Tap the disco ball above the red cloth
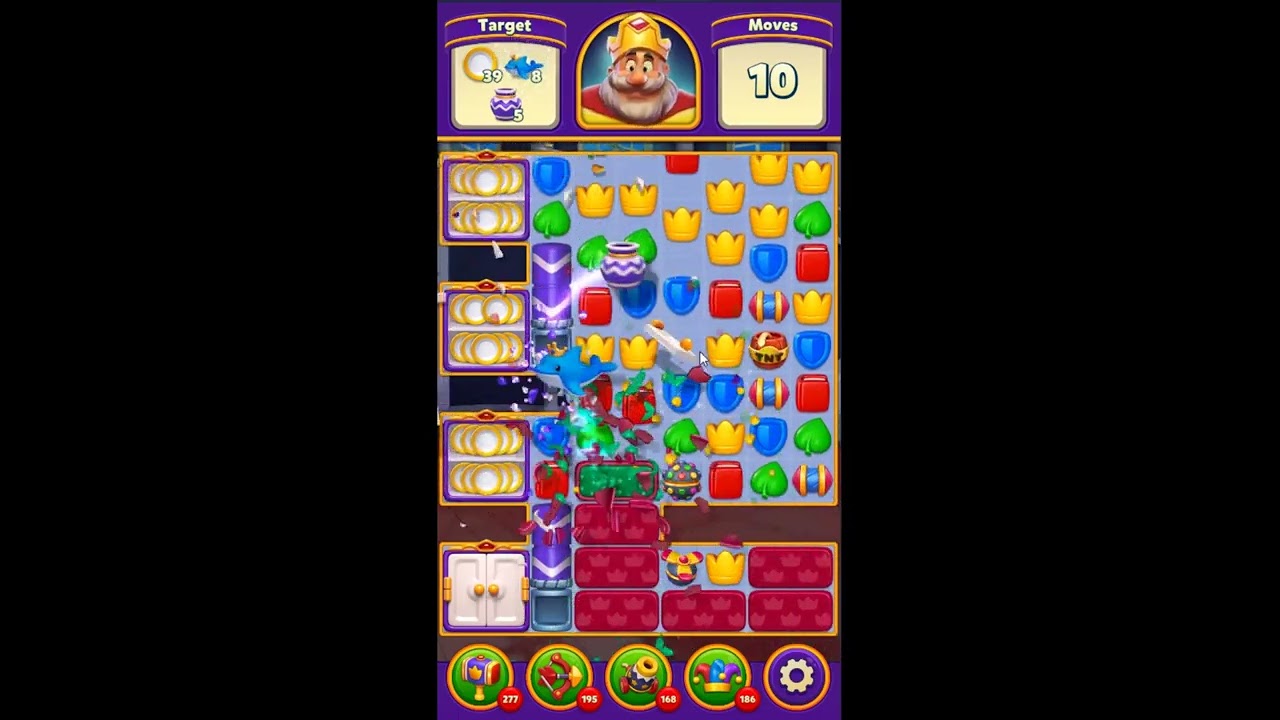 point(682,480)
